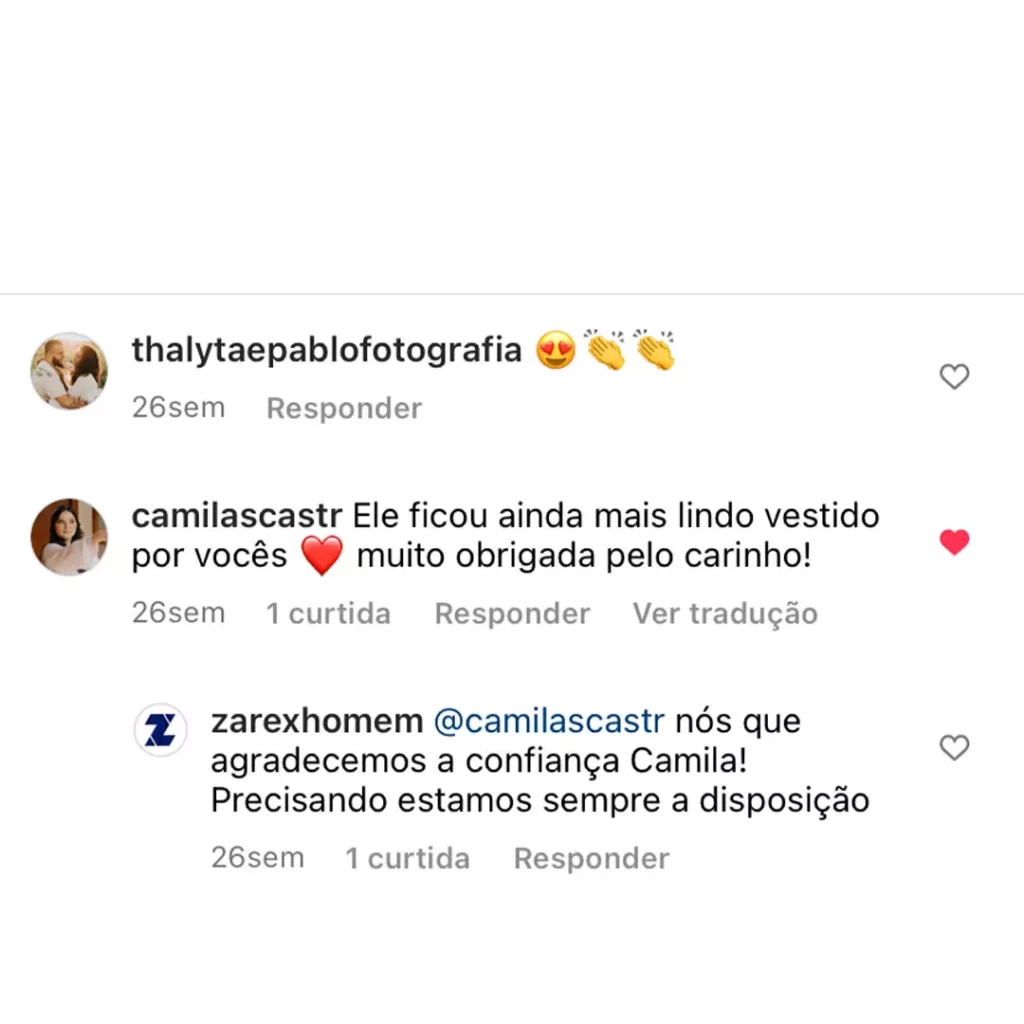View the 1 curtida on zarexhomem's reply
The height and width of the screenshot is (1024, 1024).
(x=407, y=858)
